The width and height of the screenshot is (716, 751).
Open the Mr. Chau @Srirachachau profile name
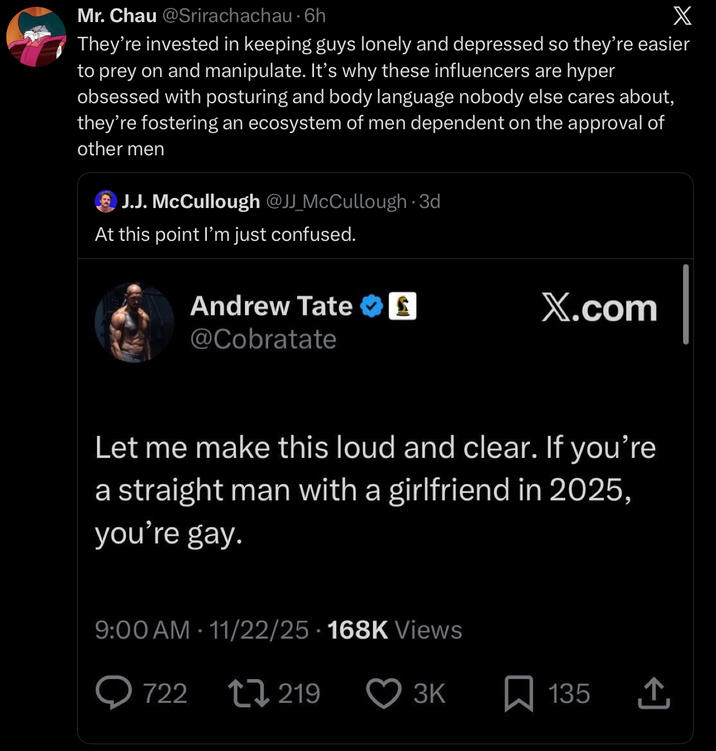coord(117,15)
